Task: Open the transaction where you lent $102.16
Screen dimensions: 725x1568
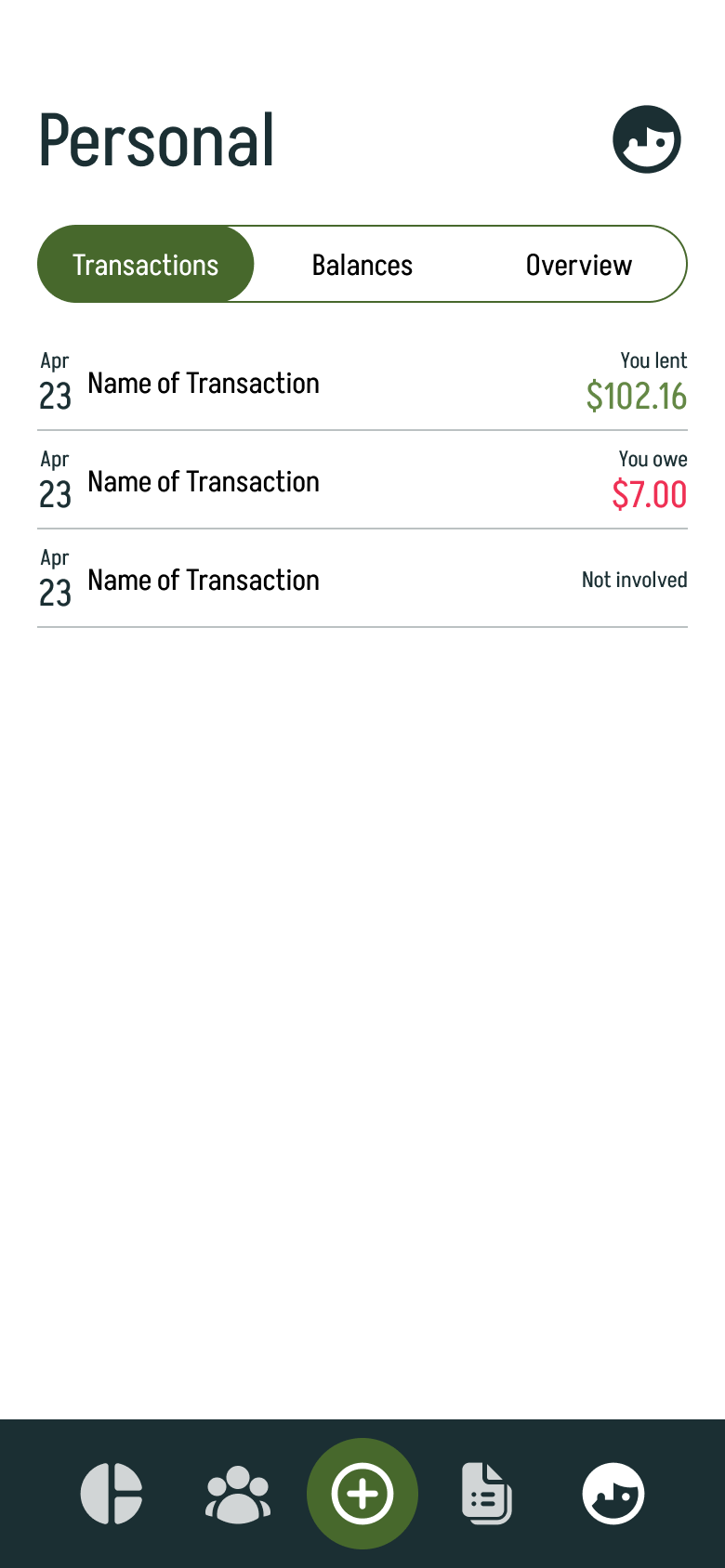Action: tap(362, 383)
